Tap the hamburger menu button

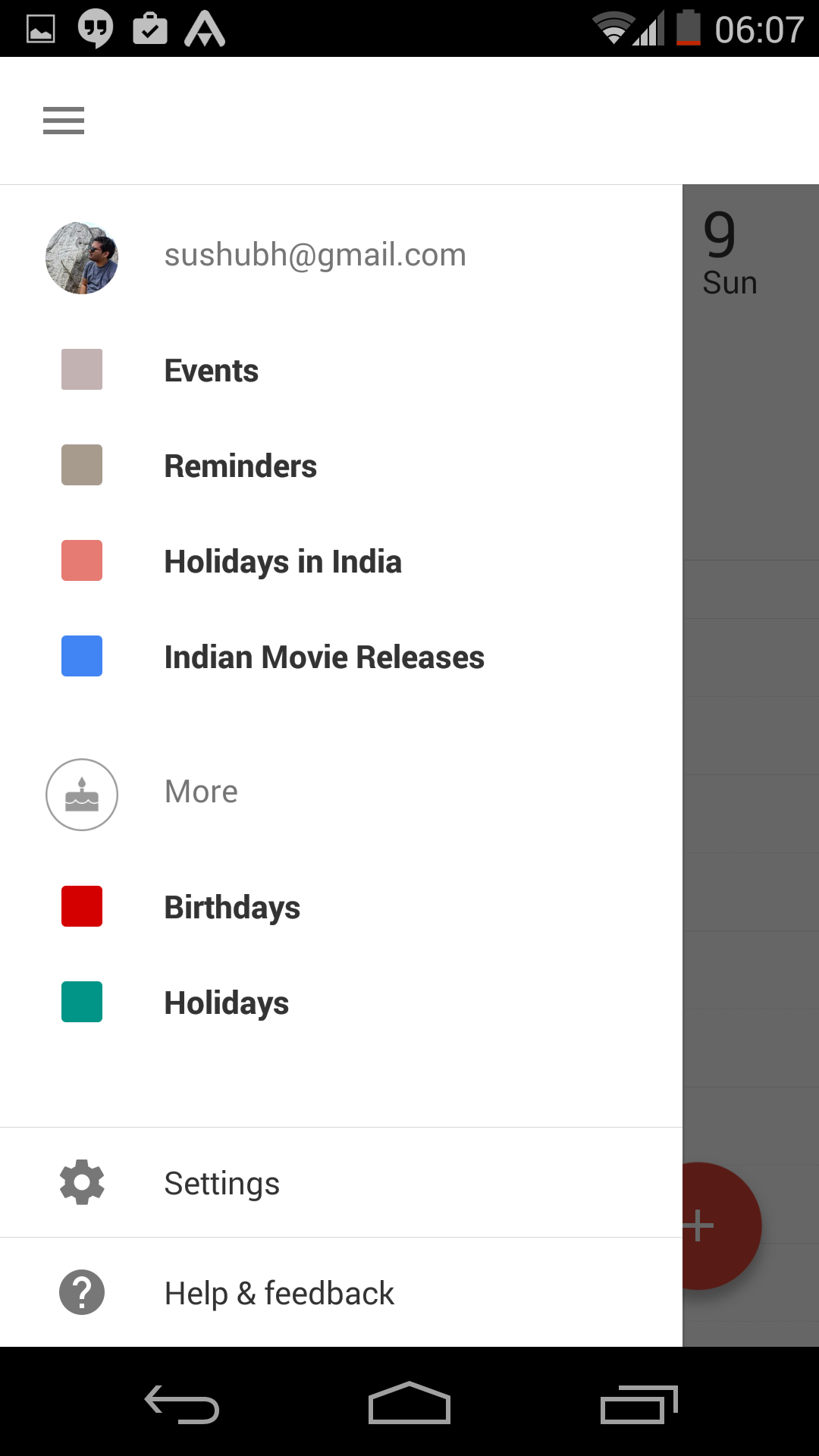64,121
